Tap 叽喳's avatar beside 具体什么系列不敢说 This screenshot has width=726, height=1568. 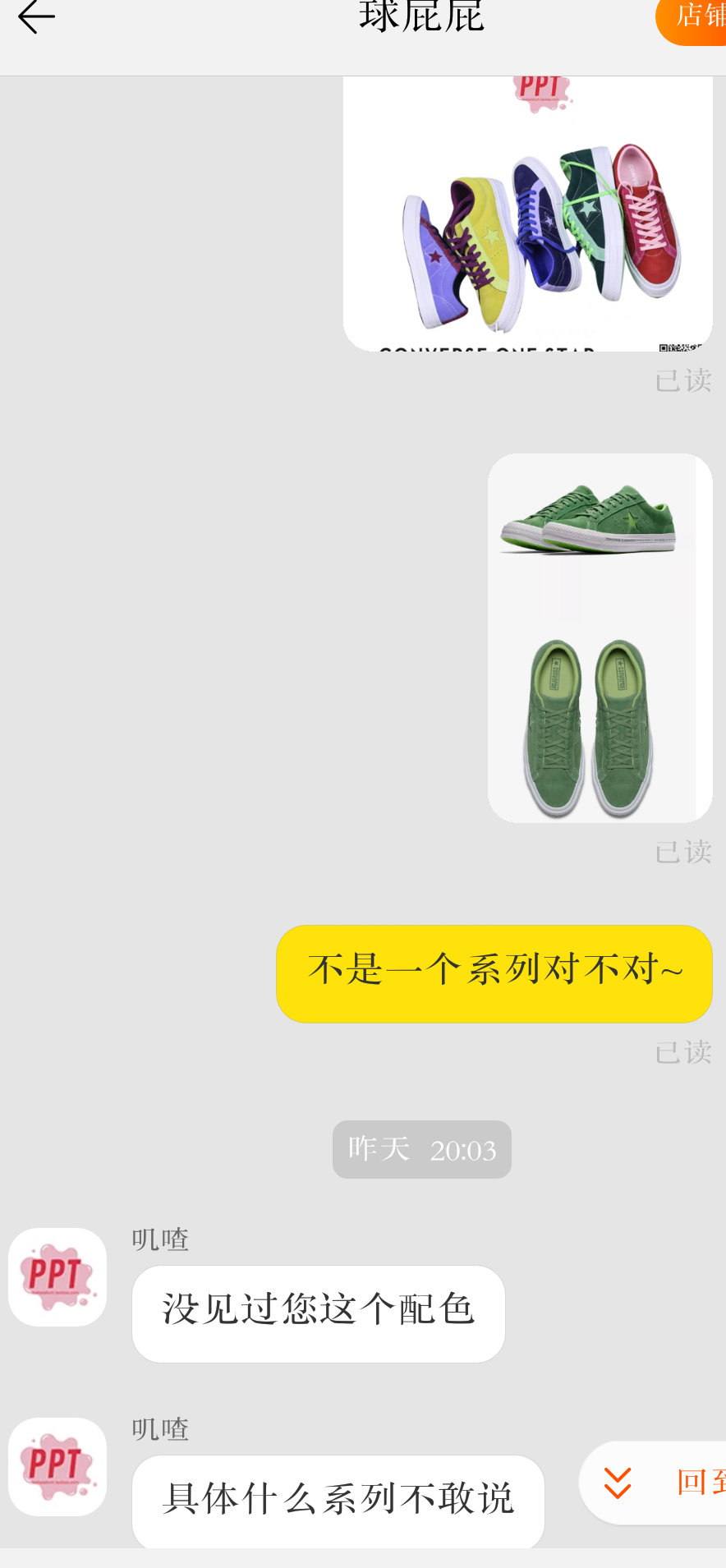pyautogui.click(x=57, y=1466)
